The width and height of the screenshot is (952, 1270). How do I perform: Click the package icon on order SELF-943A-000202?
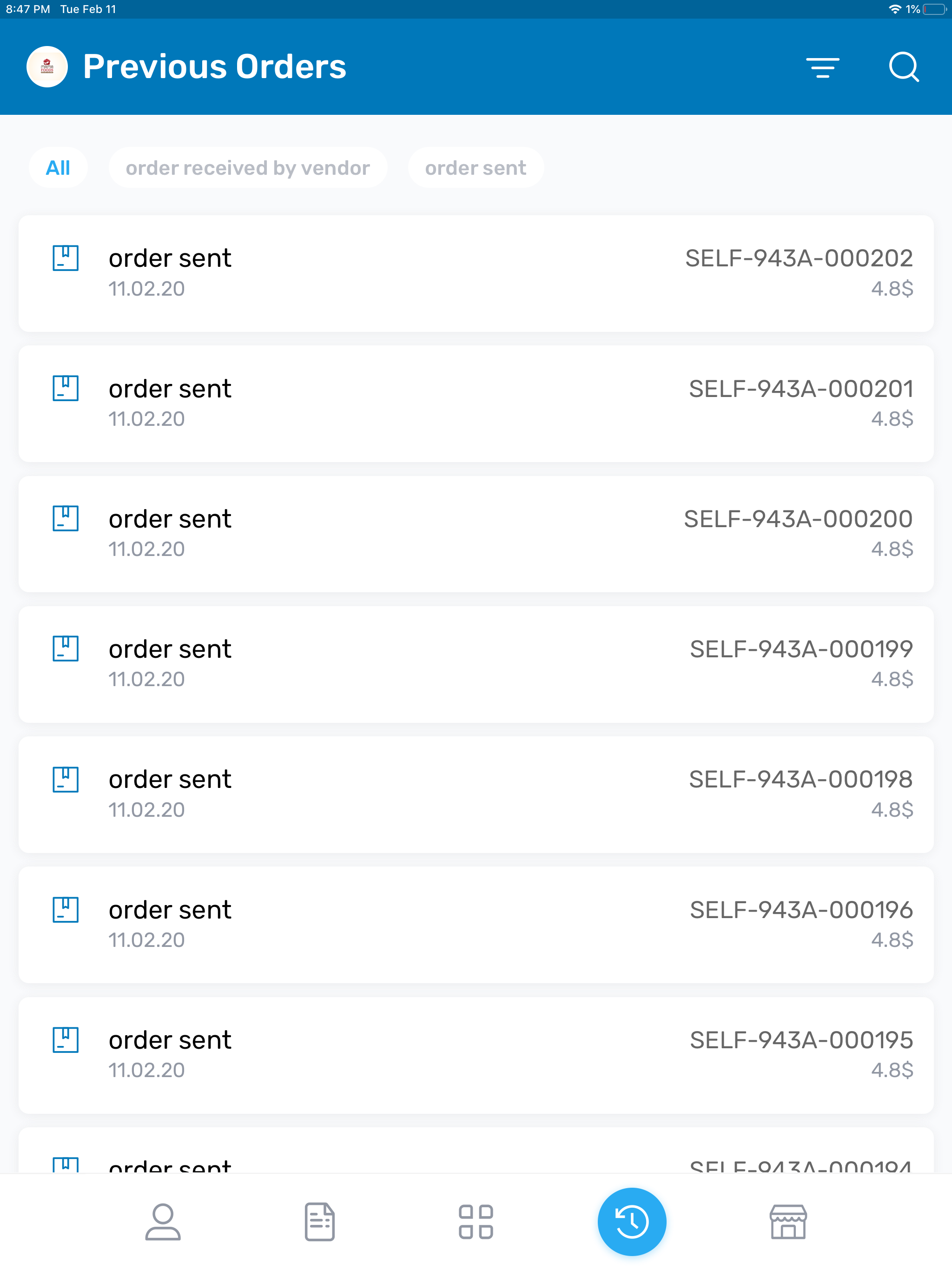point(66,259)
